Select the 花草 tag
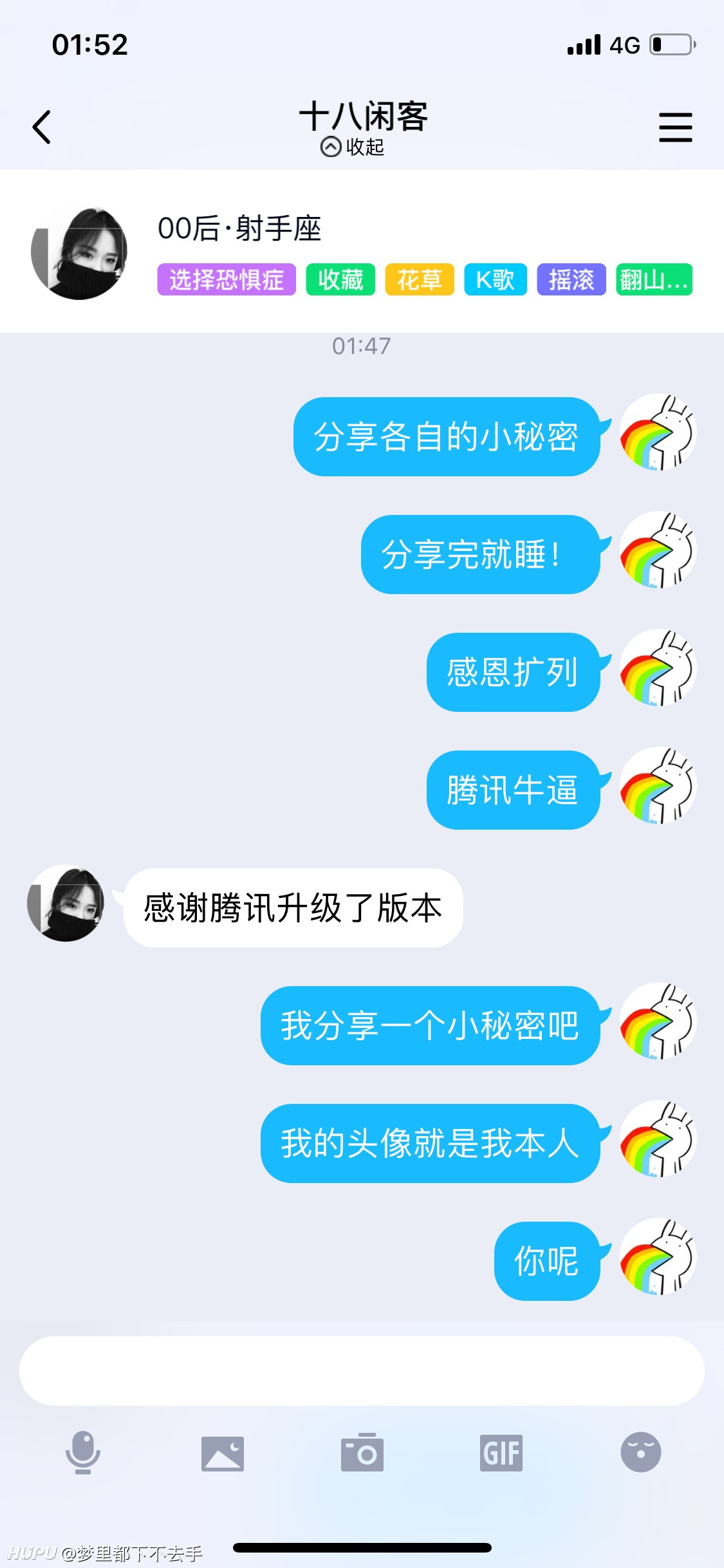This screenshot has height=1568, width=724. click(x=420, y=279)
